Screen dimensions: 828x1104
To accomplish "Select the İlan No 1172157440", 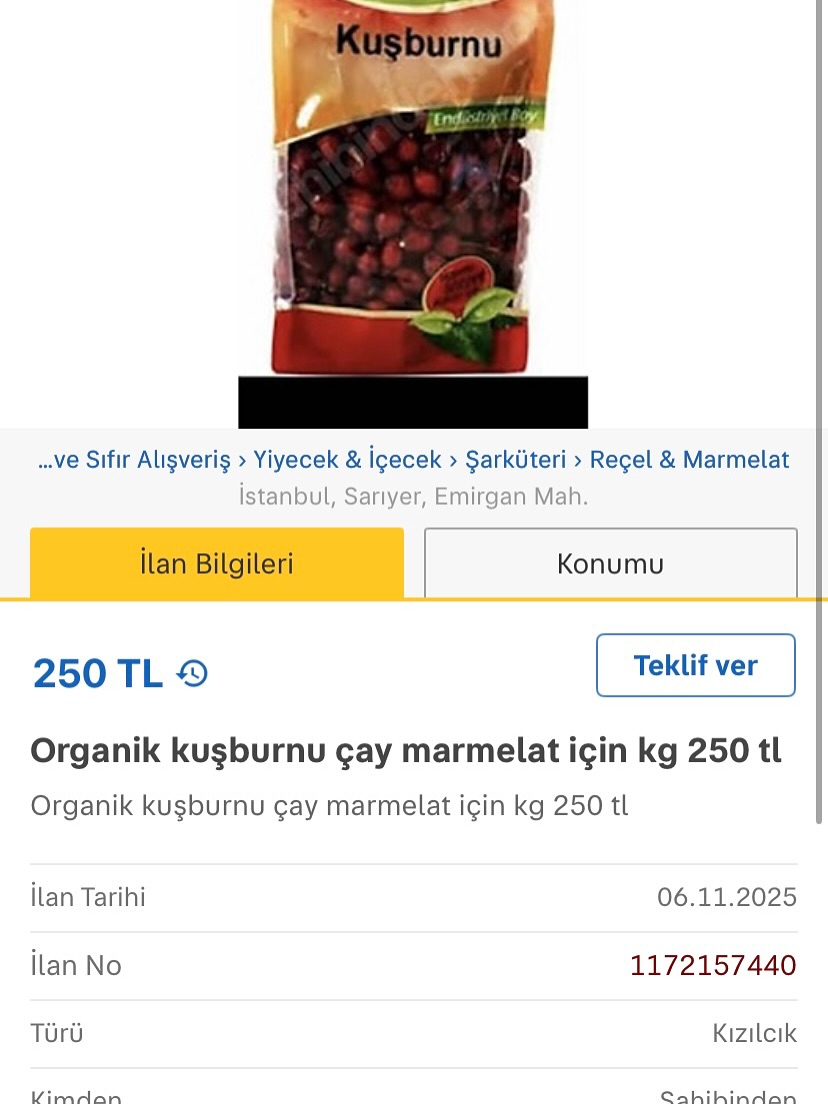I will click(x=713, y=964).
